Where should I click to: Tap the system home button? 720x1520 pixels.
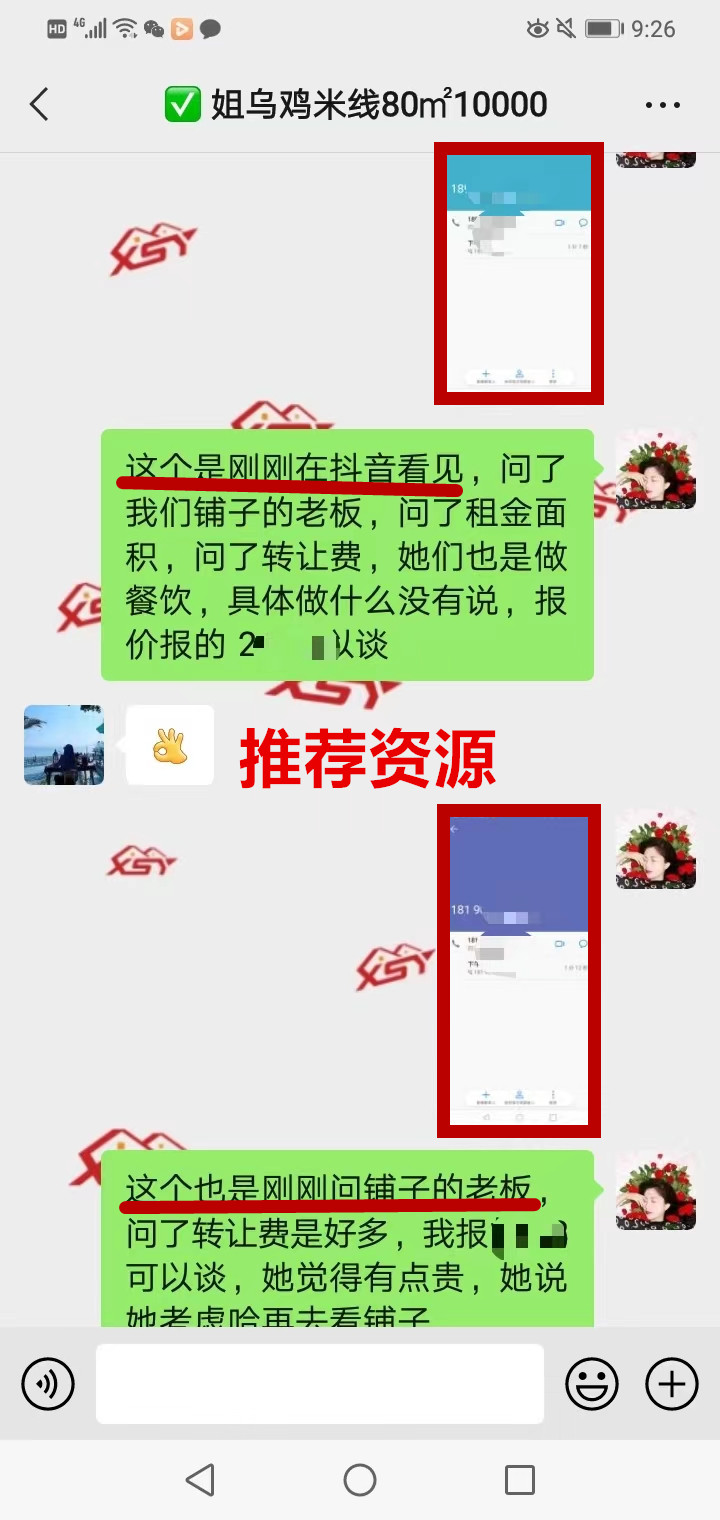pos(360,1480)
